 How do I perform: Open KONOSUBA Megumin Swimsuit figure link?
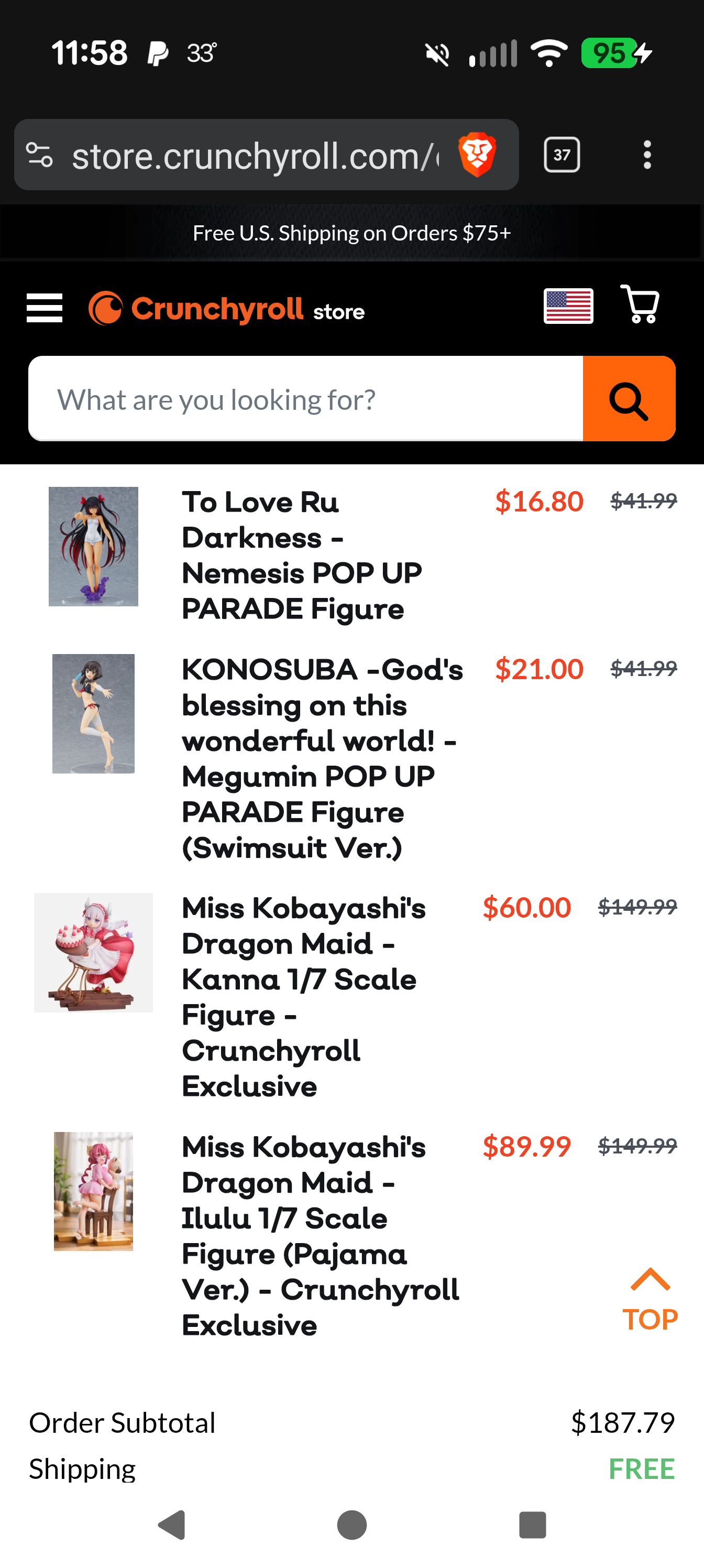[x=322, y=758]
